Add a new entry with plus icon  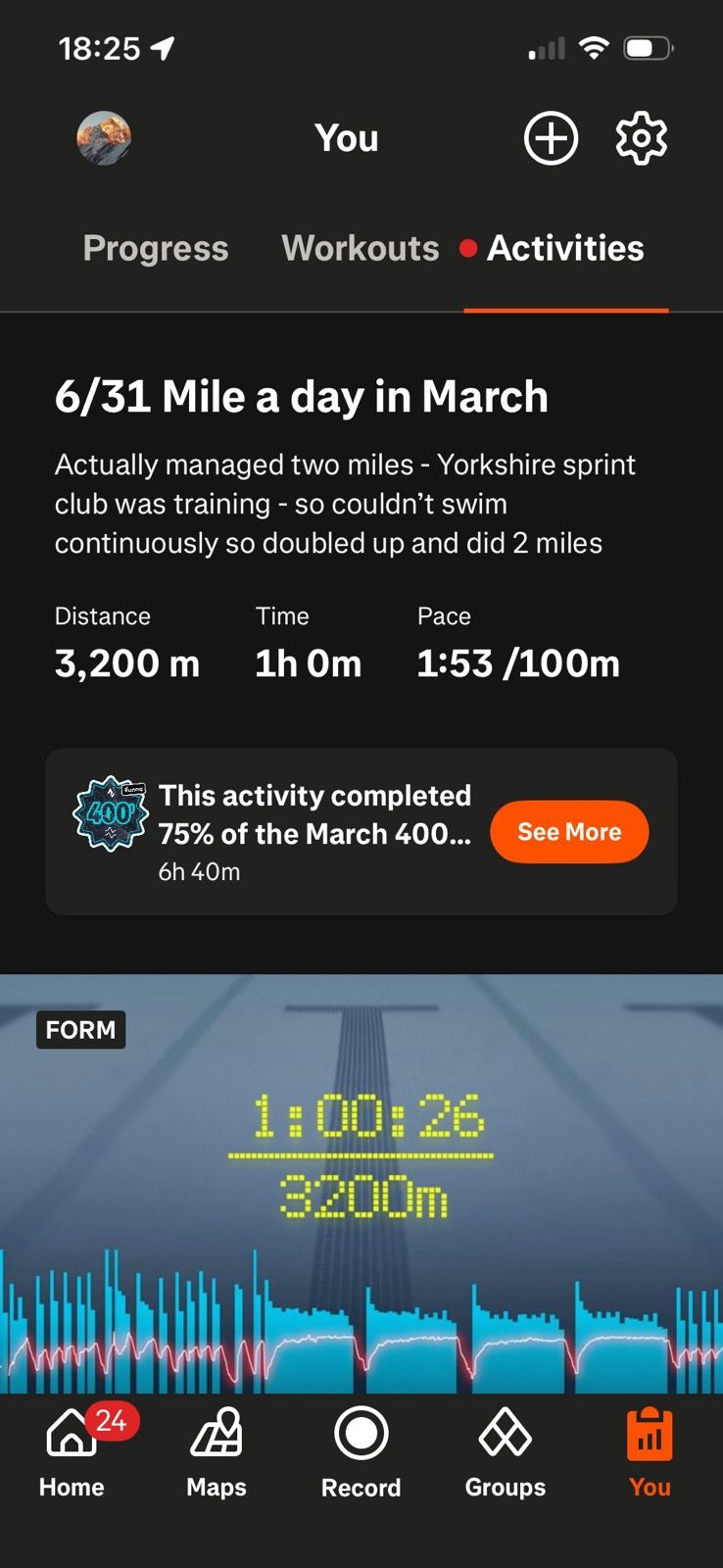coord(551,138)
